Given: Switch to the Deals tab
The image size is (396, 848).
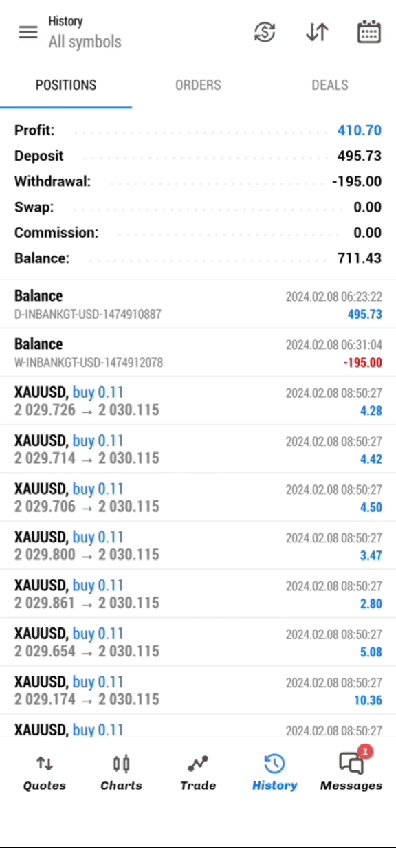Looking at the screenshot, I should click(x=329, y=85).
